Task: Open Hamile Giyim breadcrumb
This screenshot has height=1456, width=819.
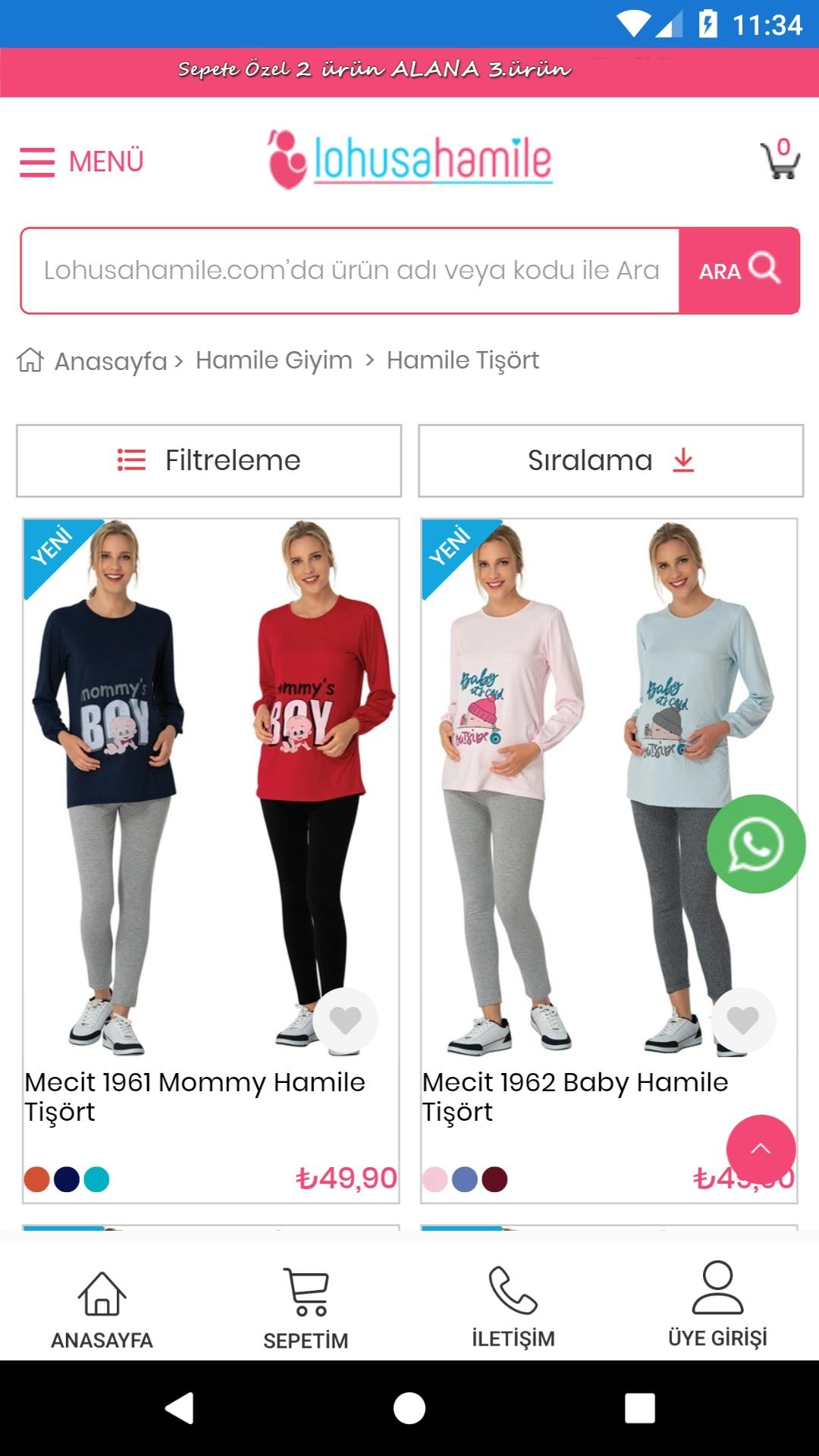Action: [x=274, y=360]
